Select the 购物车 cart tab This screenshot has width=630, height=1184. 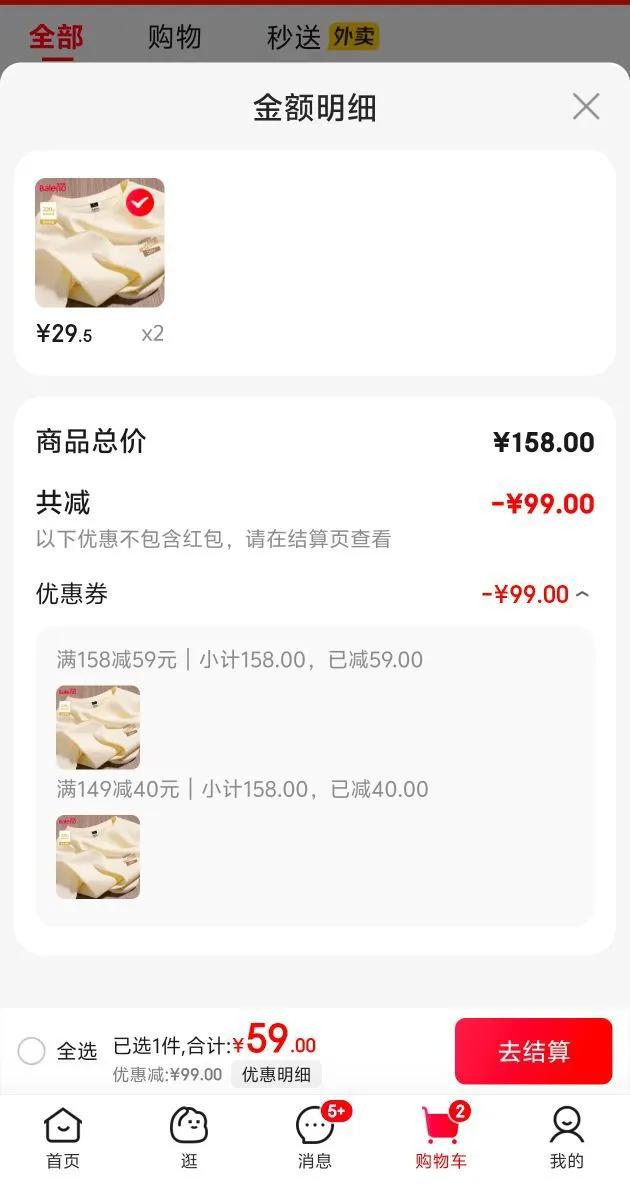click(x=441, y=1138)
